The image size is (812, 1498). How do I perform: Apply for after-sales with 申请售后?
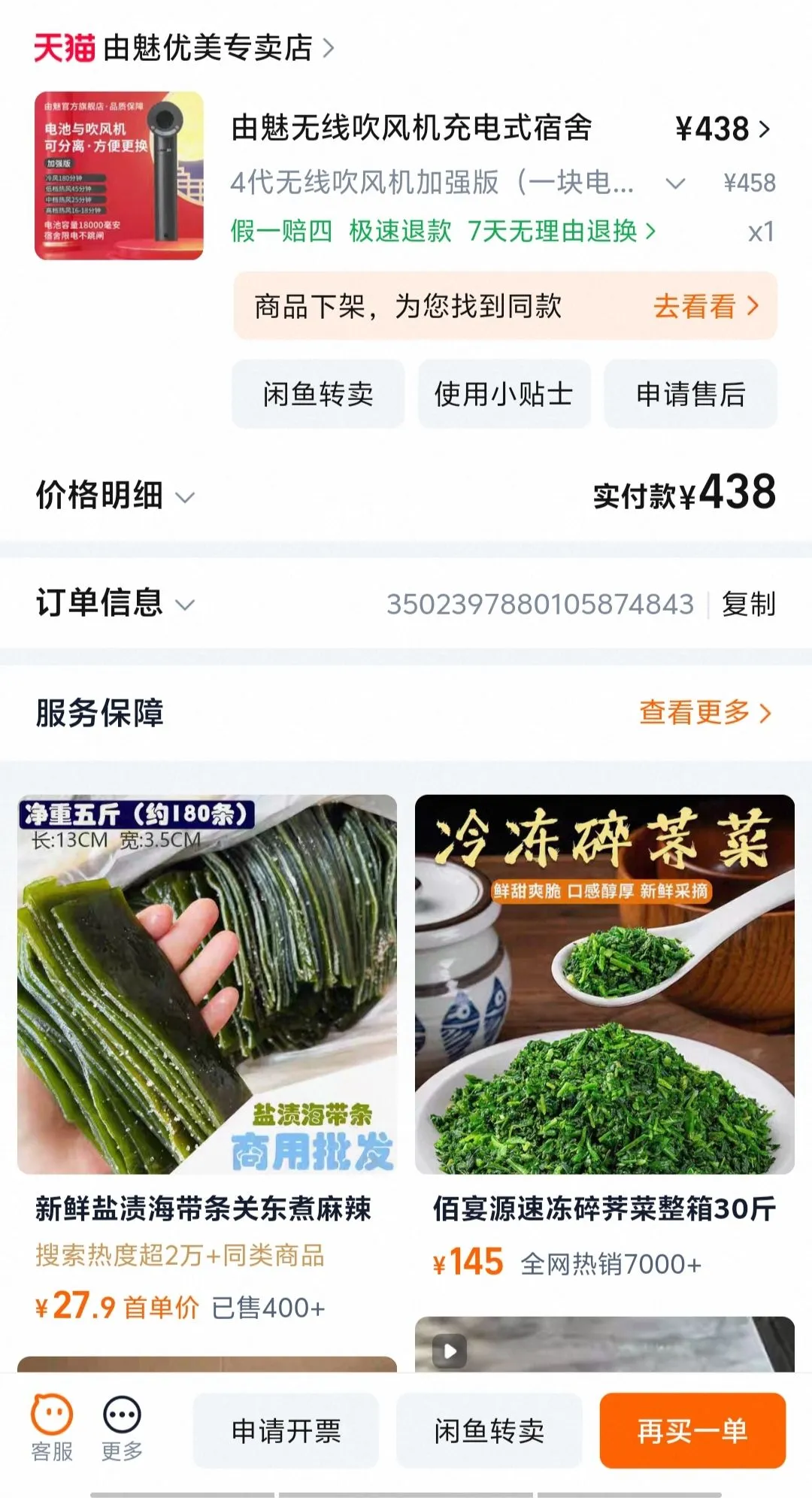click(x=690, y=394)
